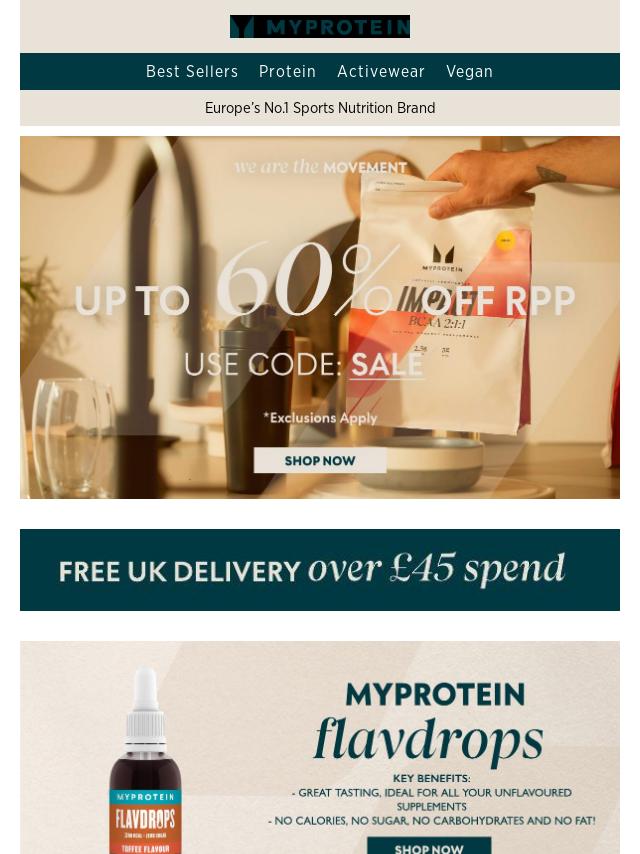The height and width of the screenshot is (854, 640).
Task: Open the Best Sellers link
Action: [192, 72]
